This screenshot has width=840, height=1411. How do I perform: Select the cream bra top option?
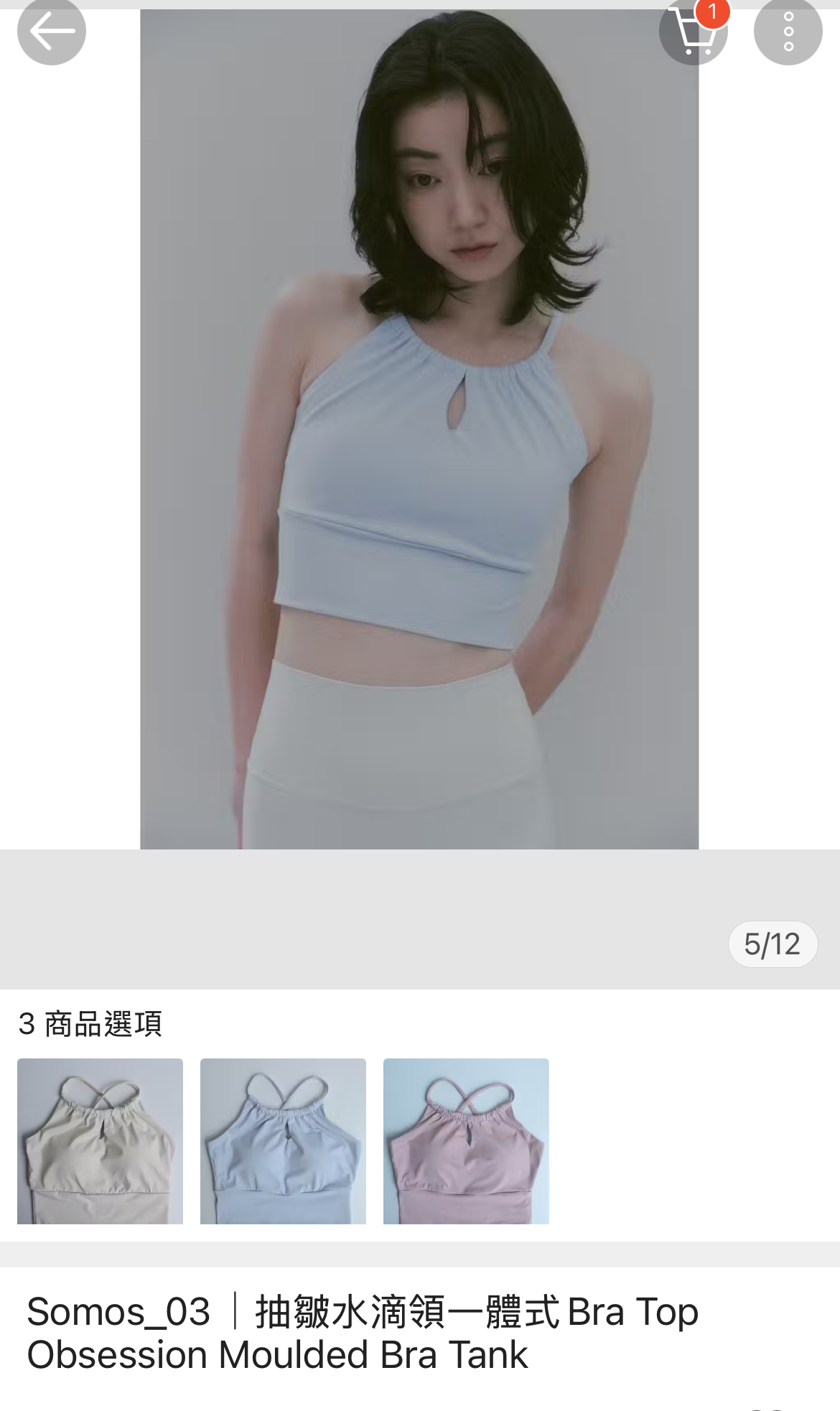(100, 1141)
